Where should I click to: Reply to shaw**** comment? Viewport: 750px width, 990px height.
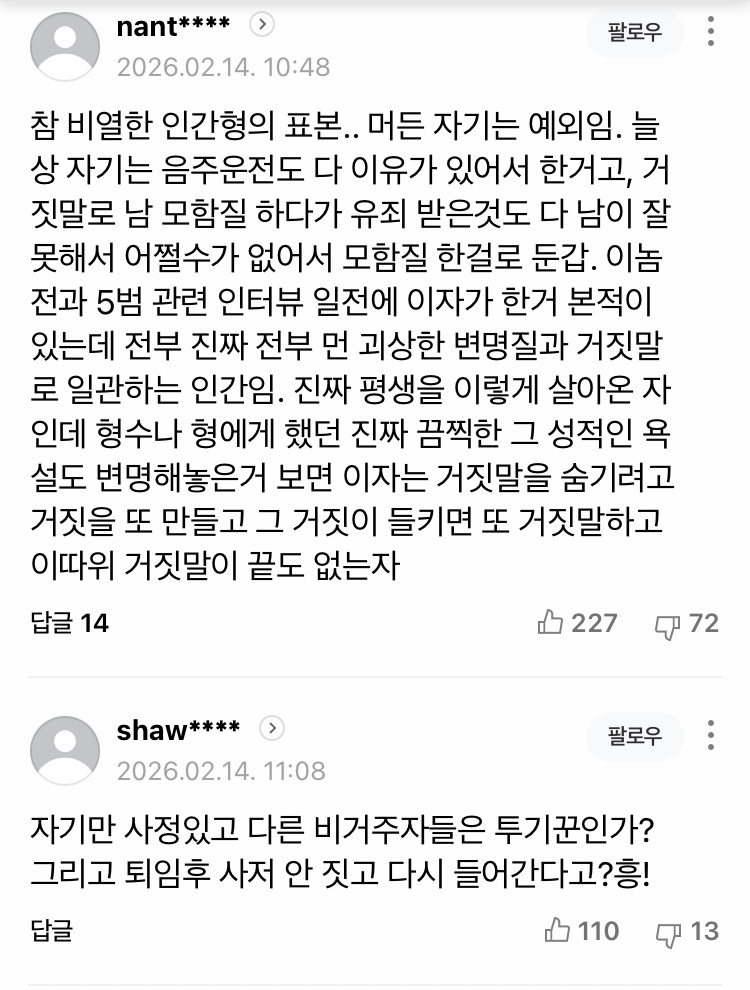(x=52, y=932)
